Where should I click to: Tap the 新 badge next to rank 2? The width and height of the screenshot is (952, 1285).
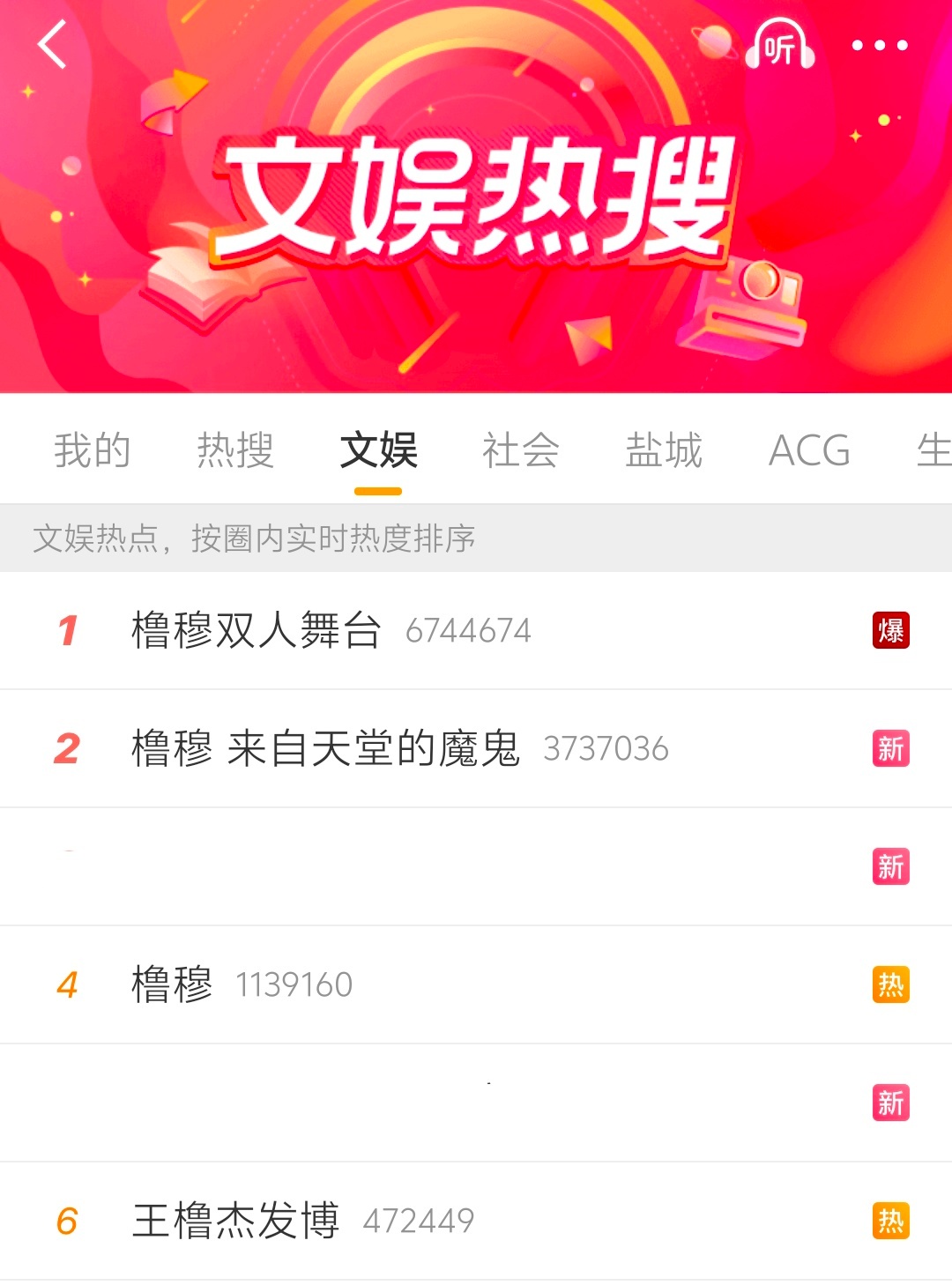pos(891,748)
